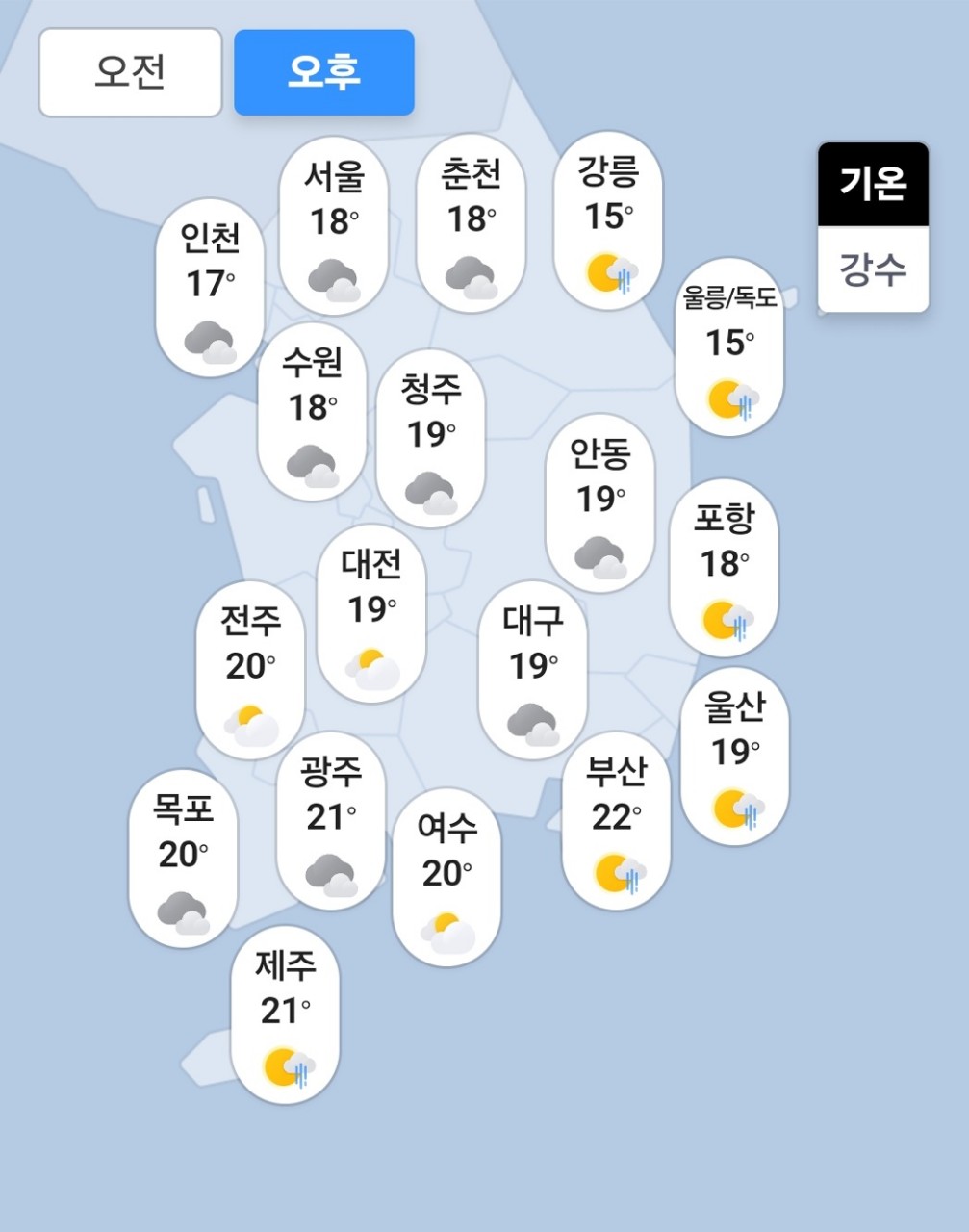Screen dimensions: 969x1232
Task: Open 울릉/독도 weather card
Action: tap(729, 346)
